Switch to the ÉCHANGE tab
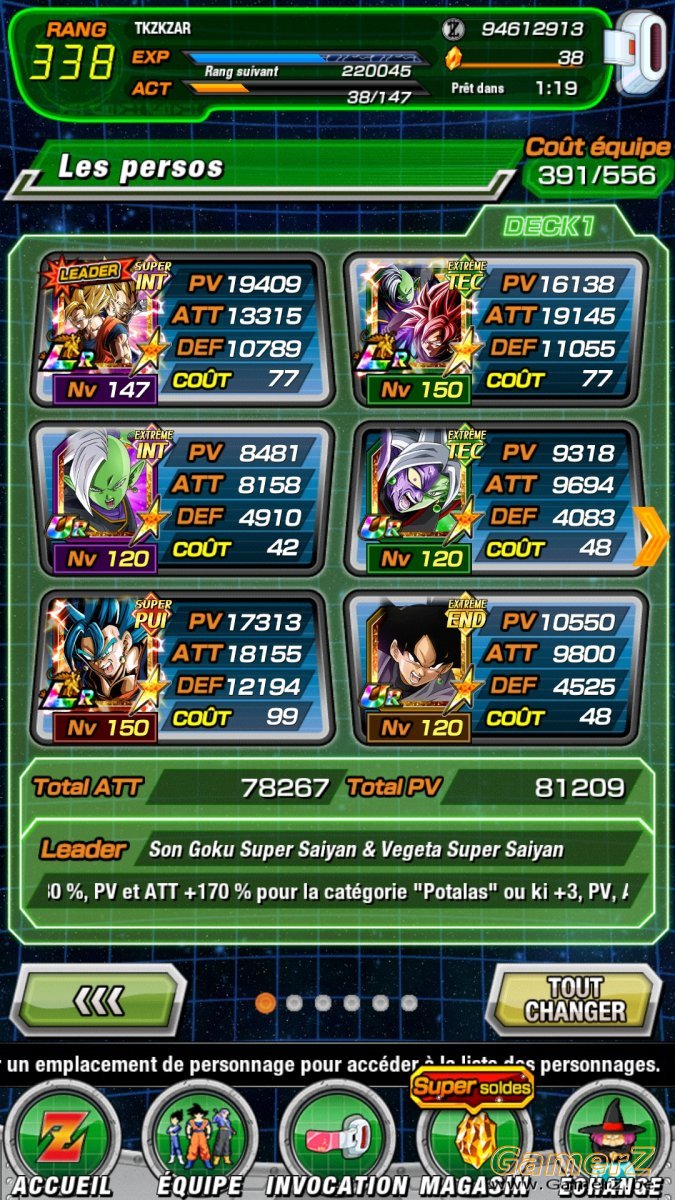 [612, 1140]
